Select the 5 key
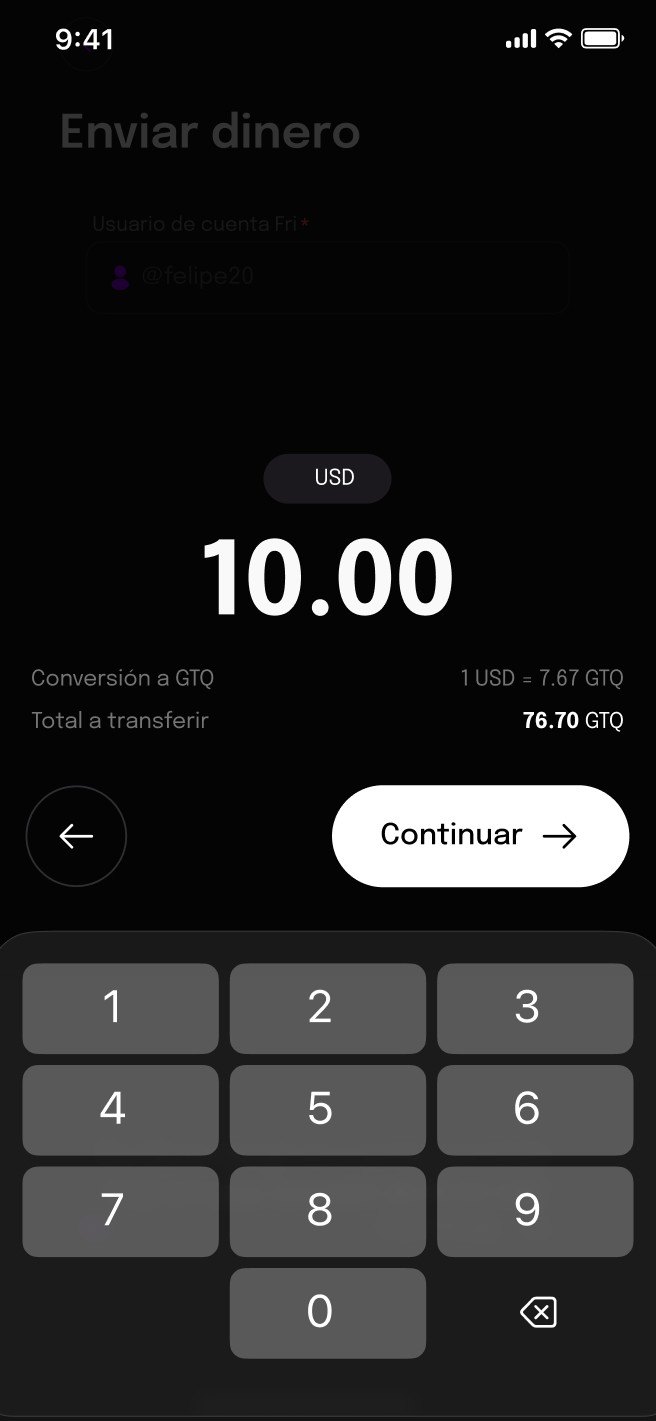Image resolution: width=656 pixels, height=1421 pixels. pos(328,1110)
